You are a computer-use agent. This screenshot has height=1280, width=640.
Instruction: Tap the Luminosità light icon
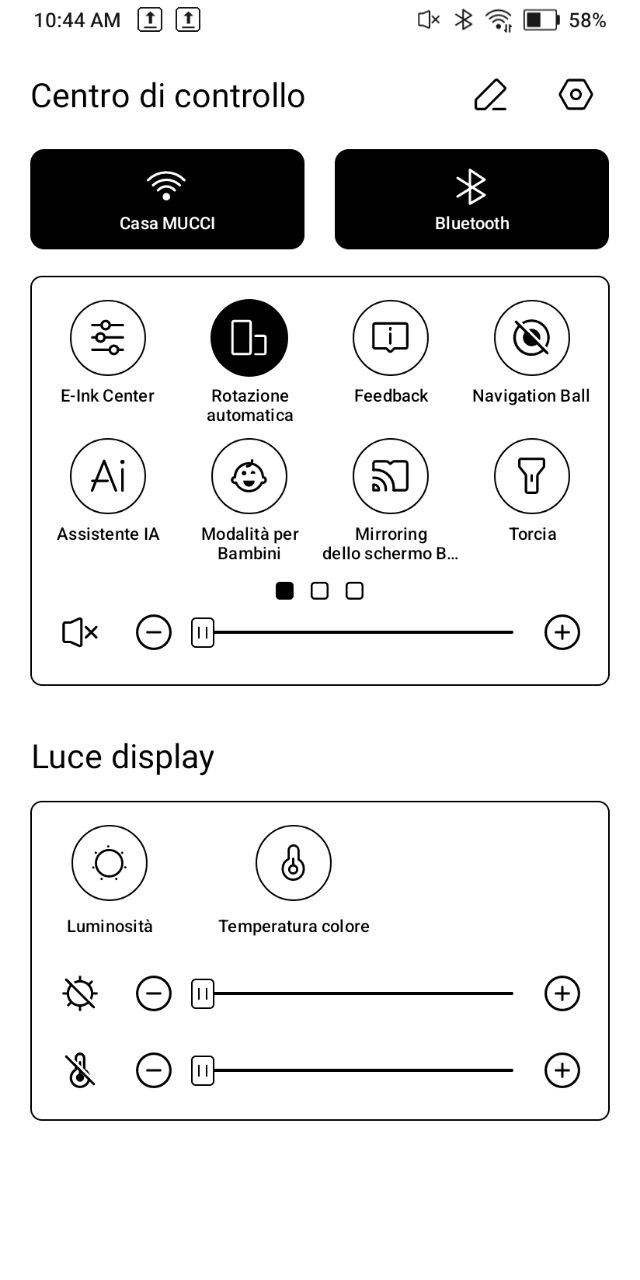pos(109,863)
